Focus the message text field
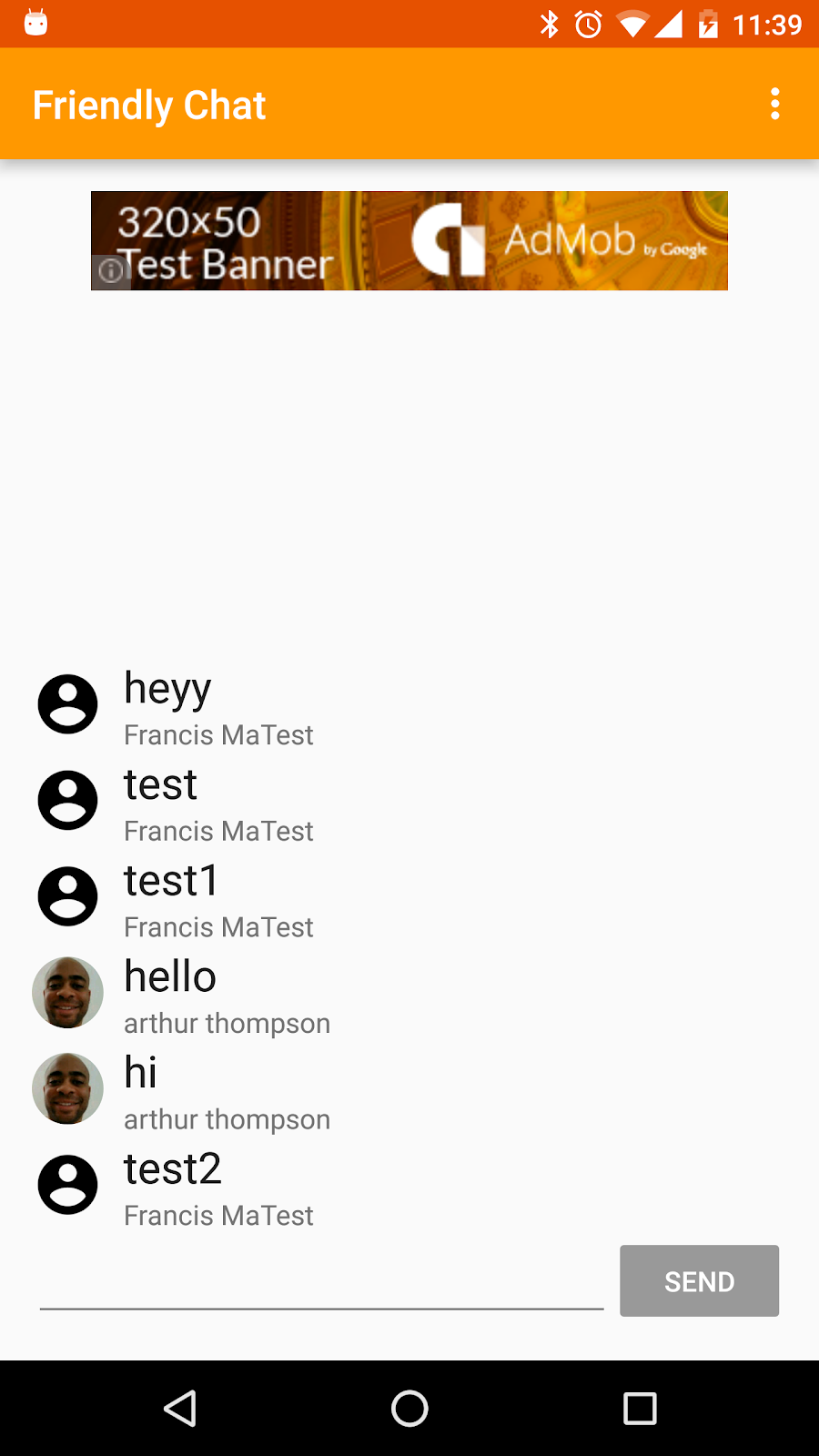Screen dimensions: 819x1456 [x=321, y=1281]
